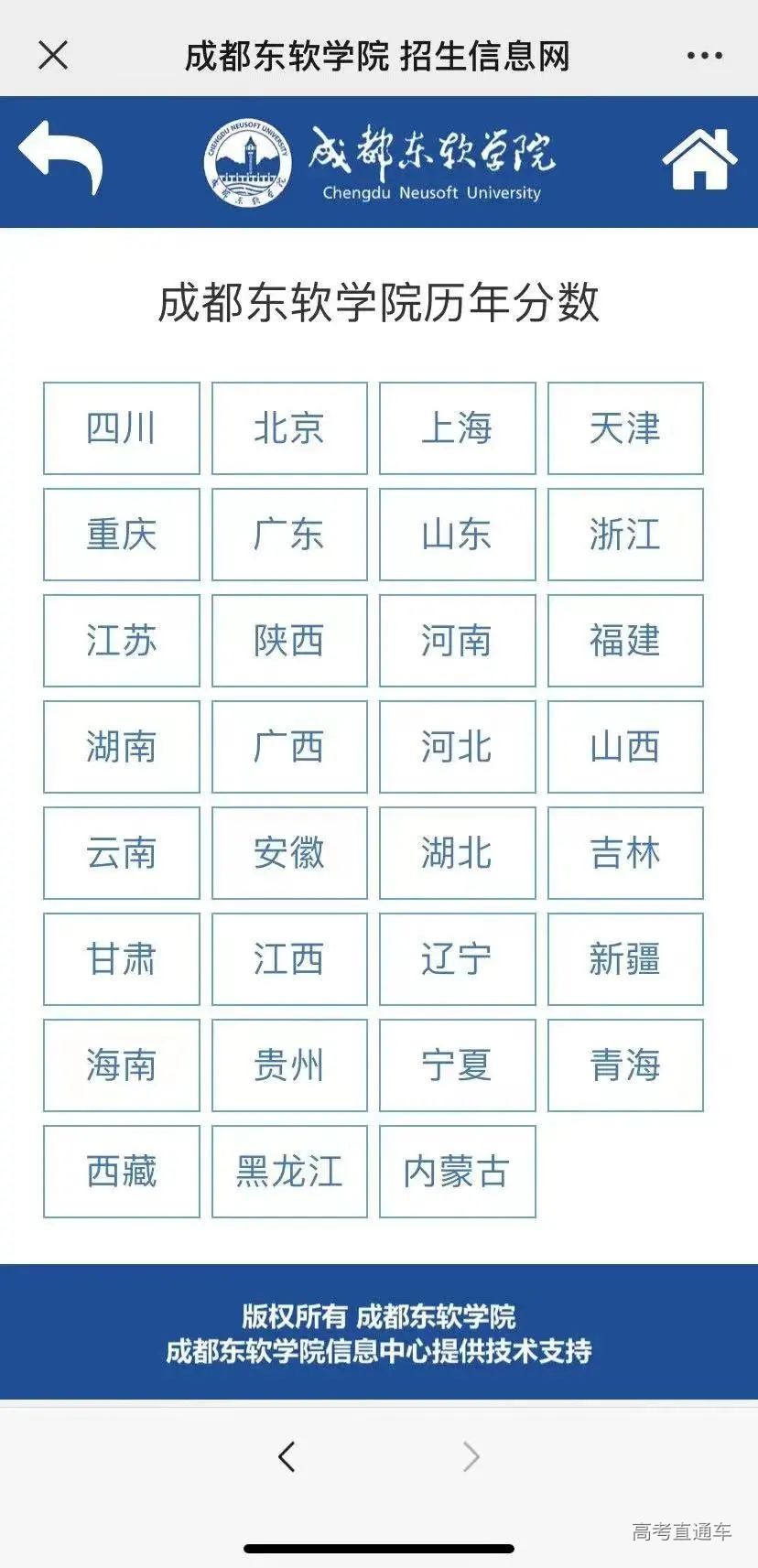Click the page title 成都东软学院历年分数
Viewport: 758px width, 1568px height.
(379, 305)
